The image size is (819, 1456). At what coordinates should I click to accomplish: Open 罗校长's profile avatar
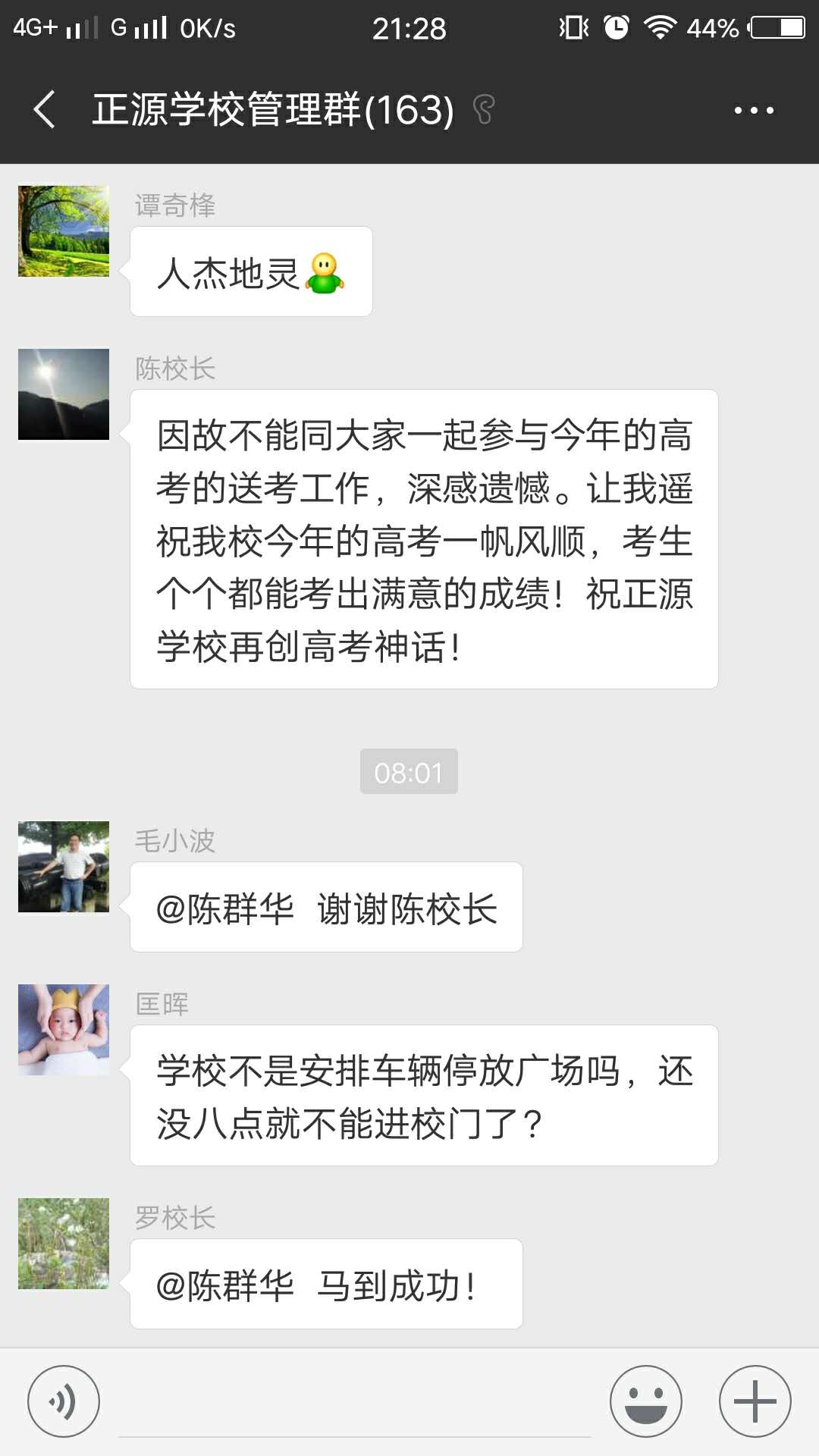(64, 1244)
